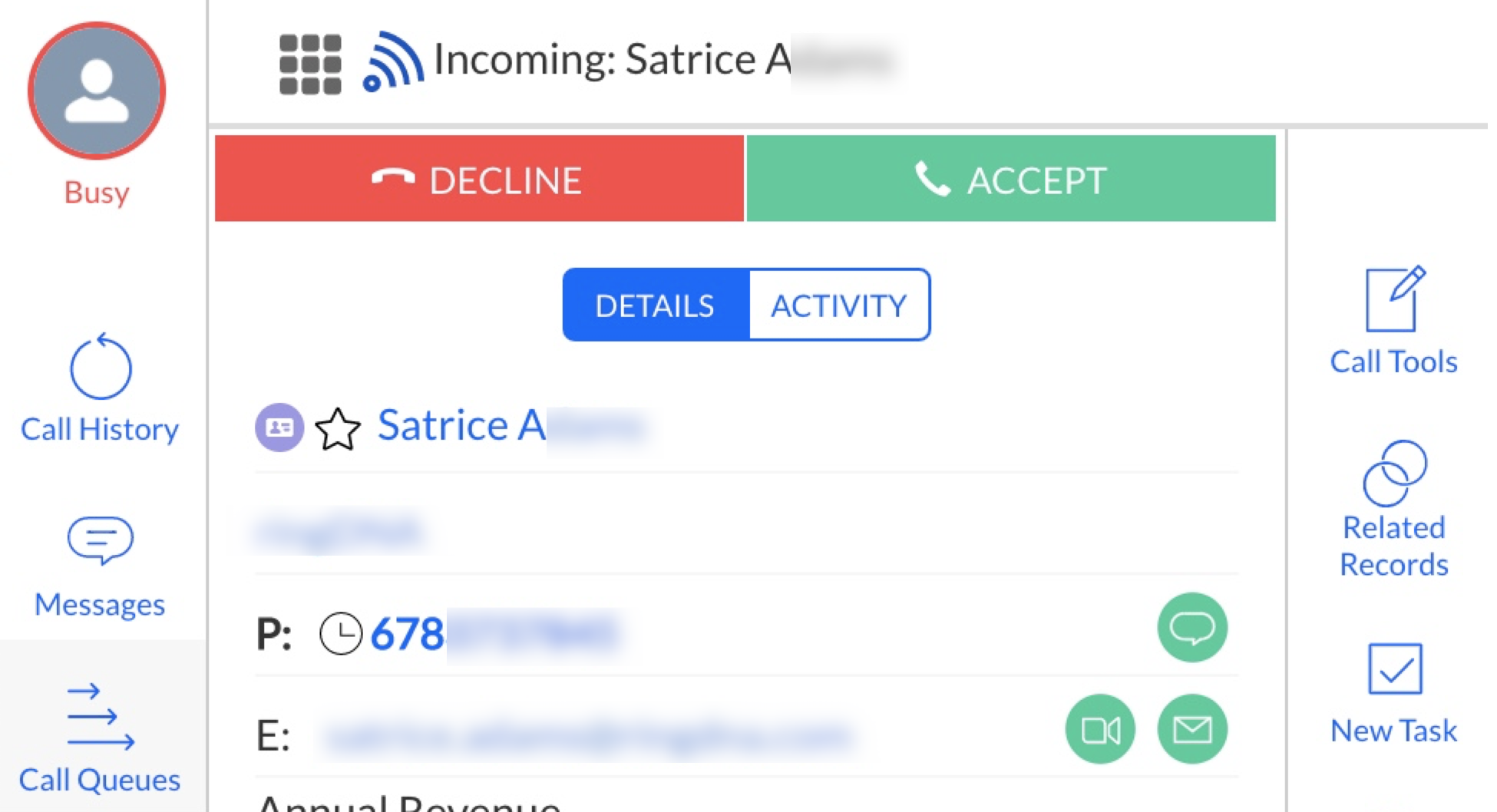
Task: Send a text message to the phone number
Action: 1191,628
